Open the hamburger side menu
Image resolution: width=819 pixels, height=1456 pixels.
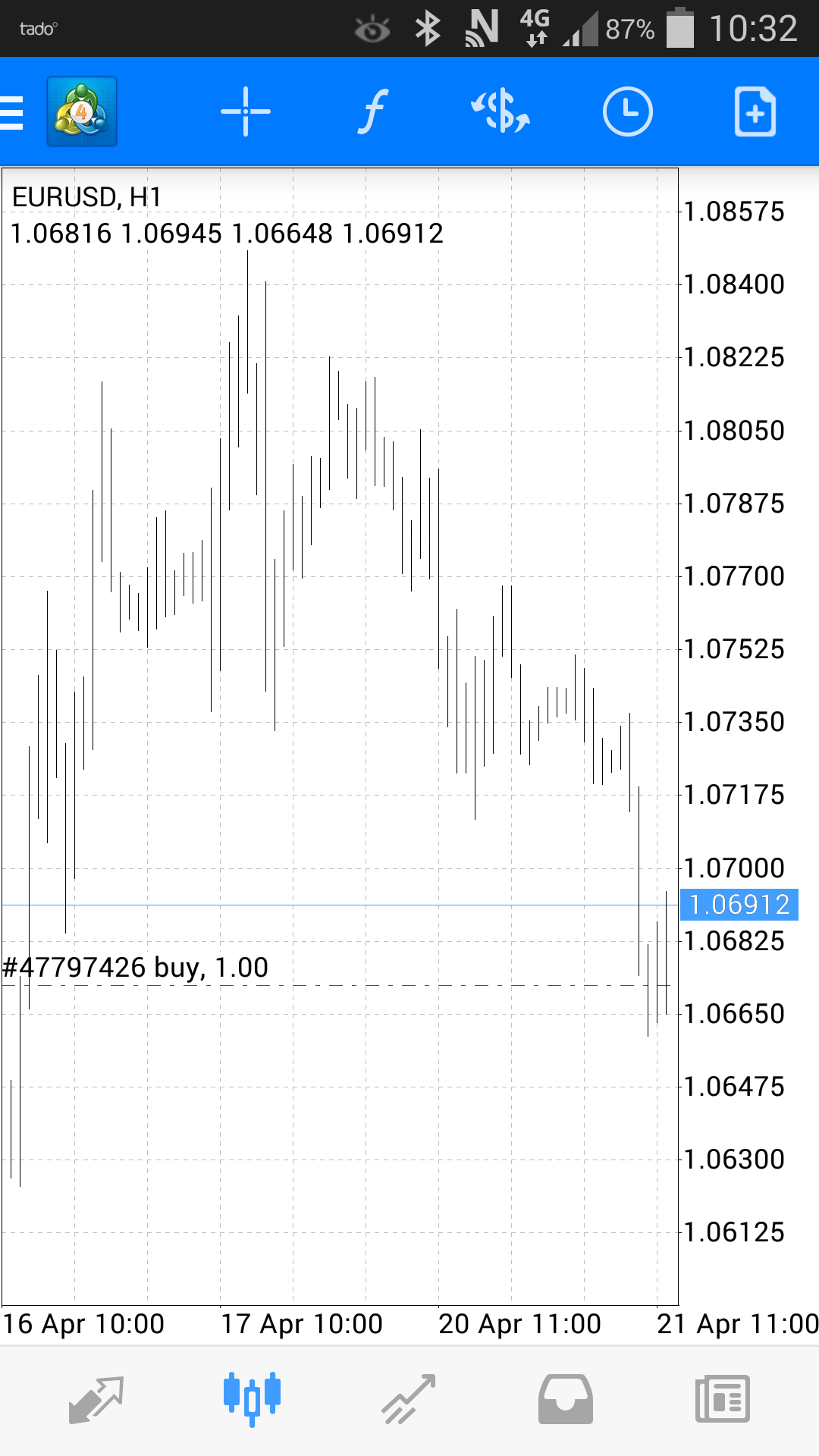tap(11, 112)
